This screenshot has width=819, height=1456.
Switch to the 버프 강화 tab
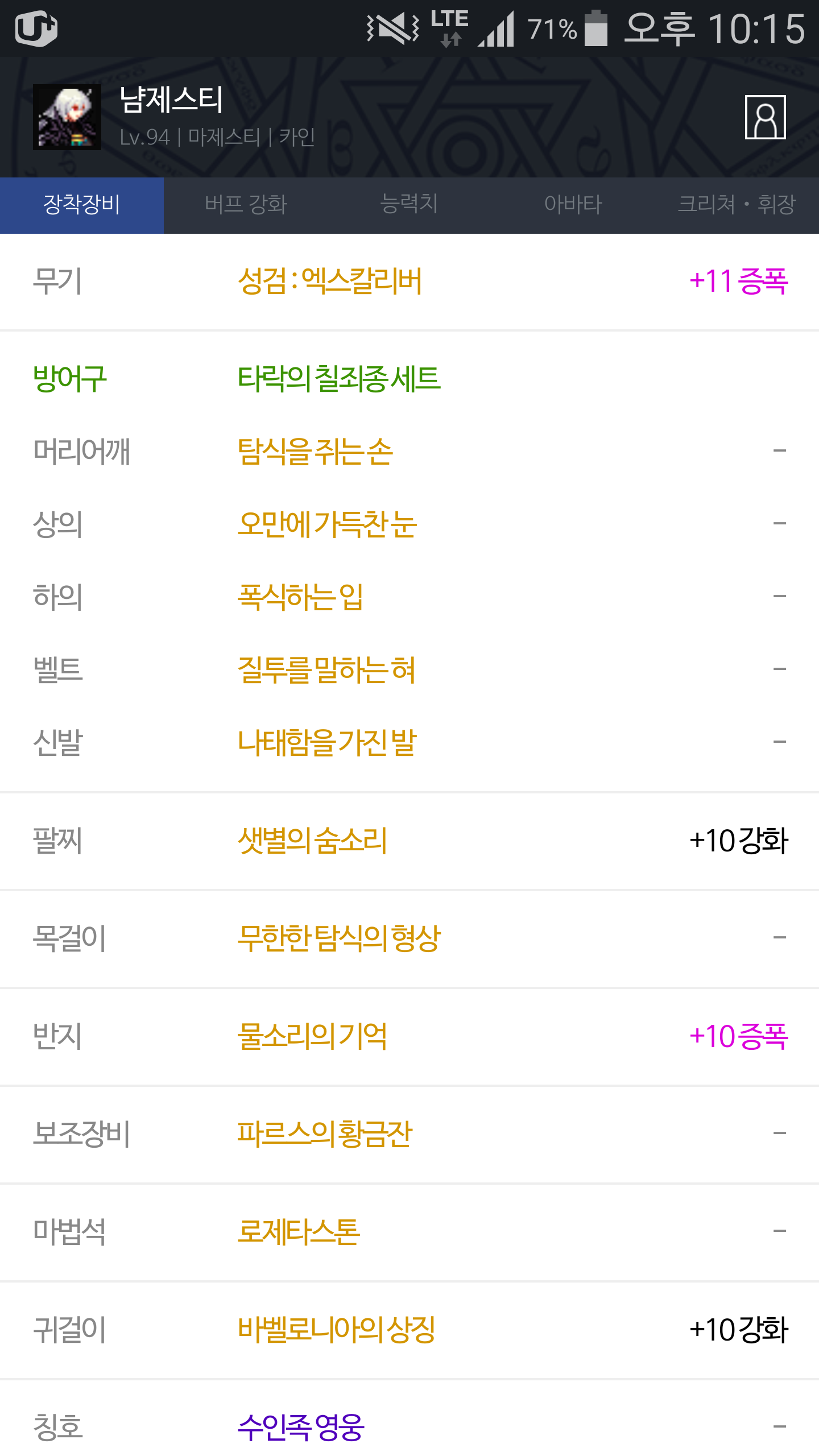click(246, 205)
